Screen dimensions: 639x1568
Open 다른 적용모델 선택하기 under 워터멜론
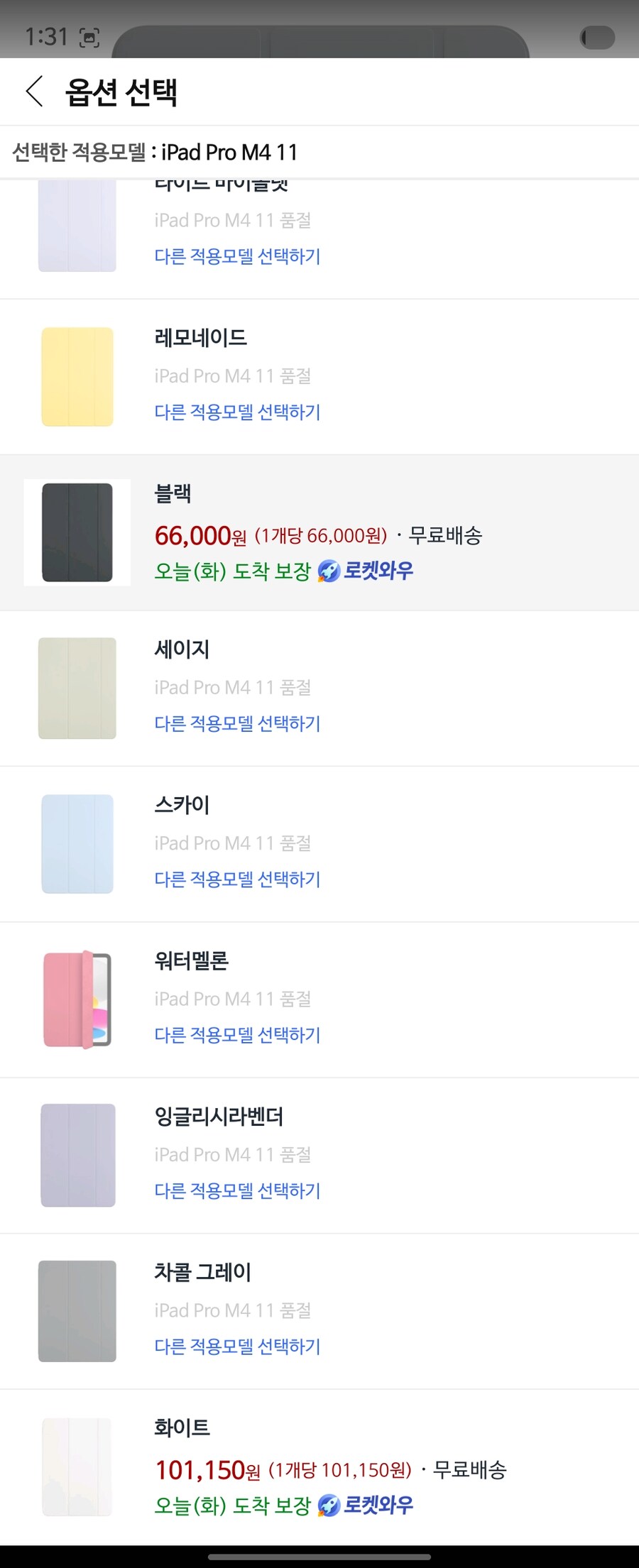[237, 1035]
